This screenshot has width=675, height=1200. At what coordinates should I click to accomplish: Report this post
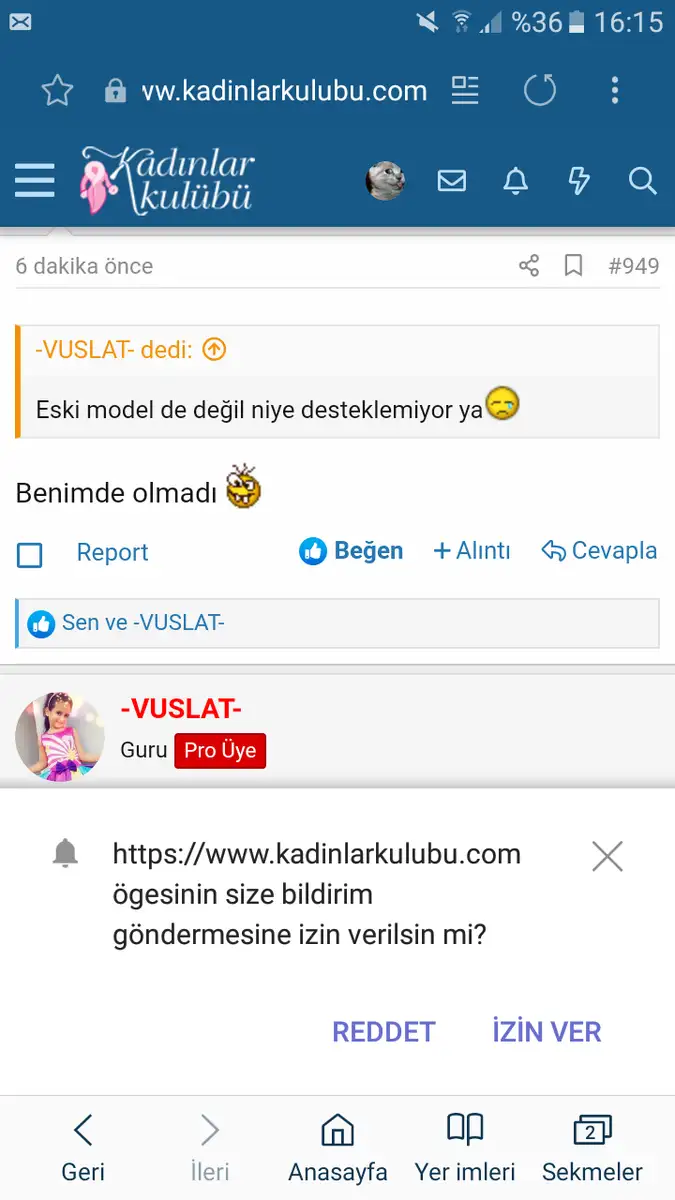point(112,552)
